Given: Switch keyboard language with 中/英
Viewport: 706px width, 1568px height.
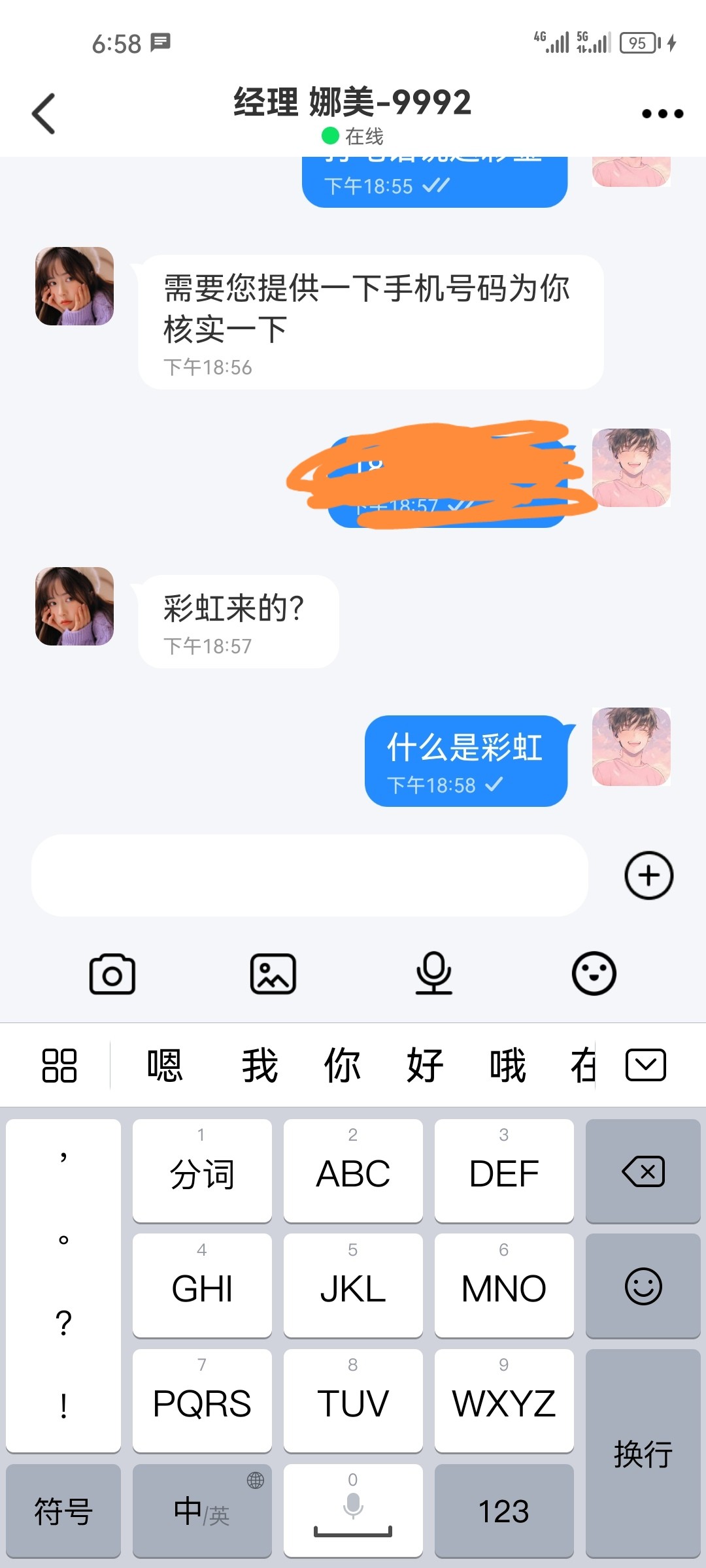Looking at the screenshot, I should pos(201,1511).
